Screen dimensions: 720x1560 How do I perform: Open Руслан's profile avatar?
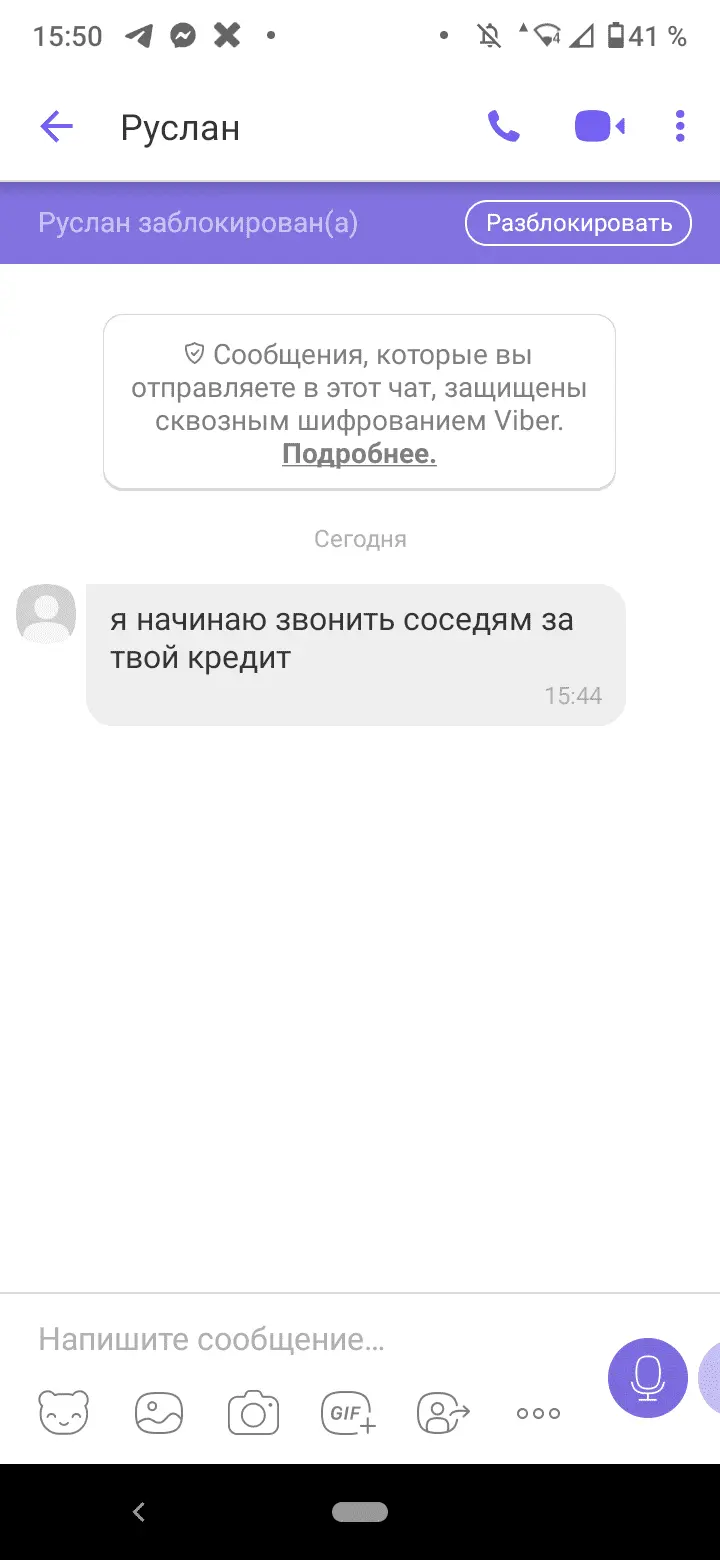(x=46, y=613)
